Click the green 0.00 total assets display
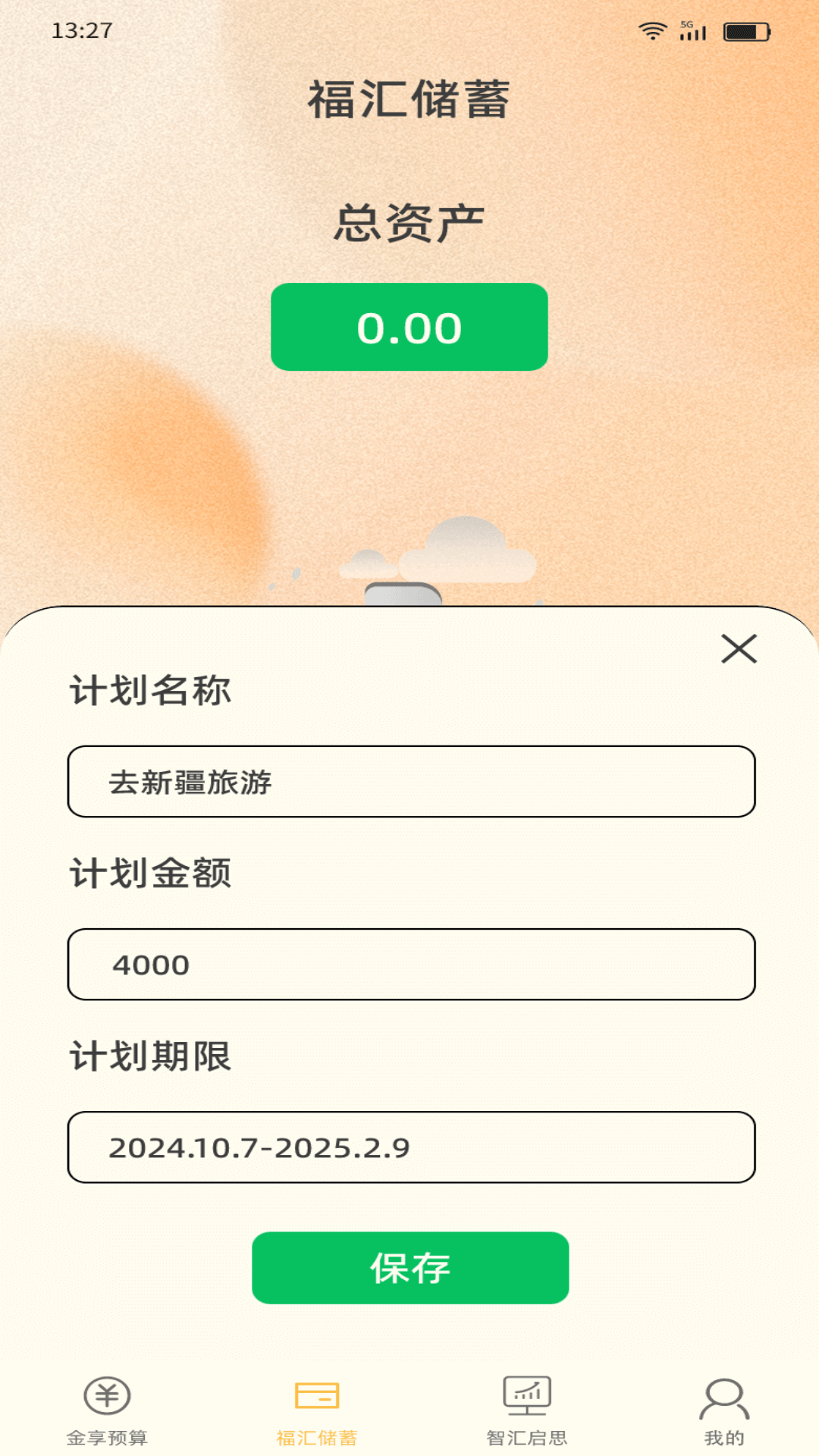 click(x=409, y=328)
